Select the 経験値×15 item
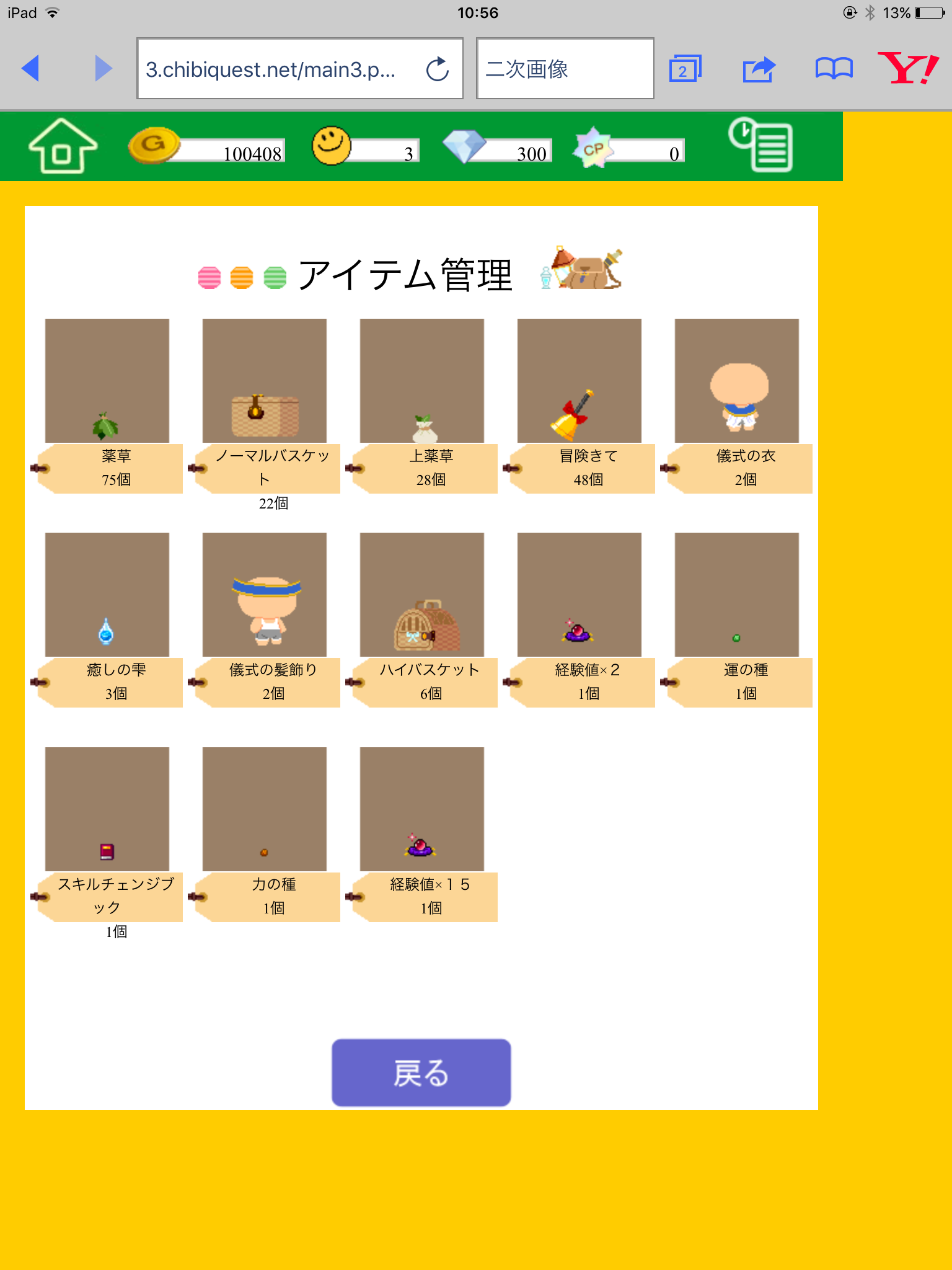This screenshot has height=1270, width=952. click(x=422, y=809)
